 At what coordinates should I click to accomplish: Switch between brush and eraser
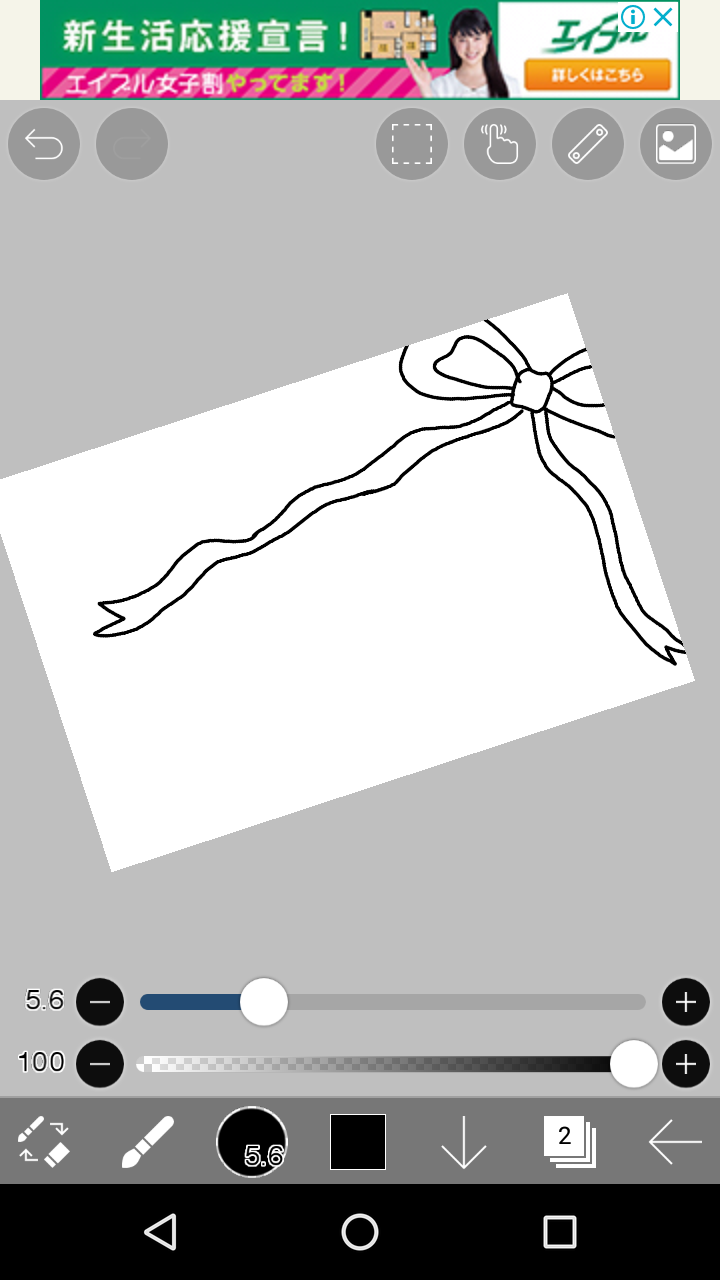click(x=44, y=1142)
